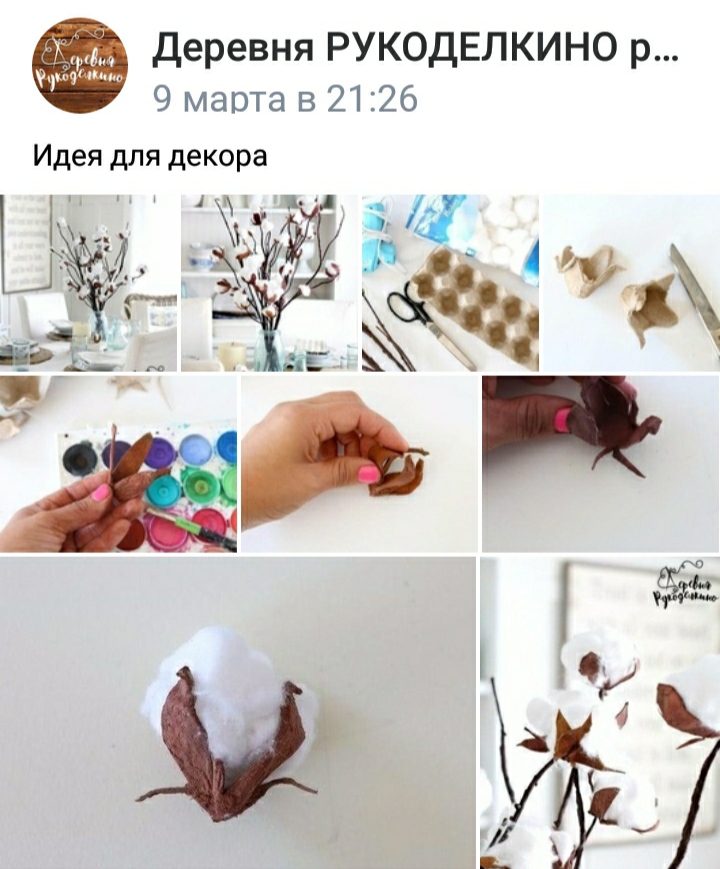
Task: Open photo of cotton branches on dining table
Action: point(88,283)
